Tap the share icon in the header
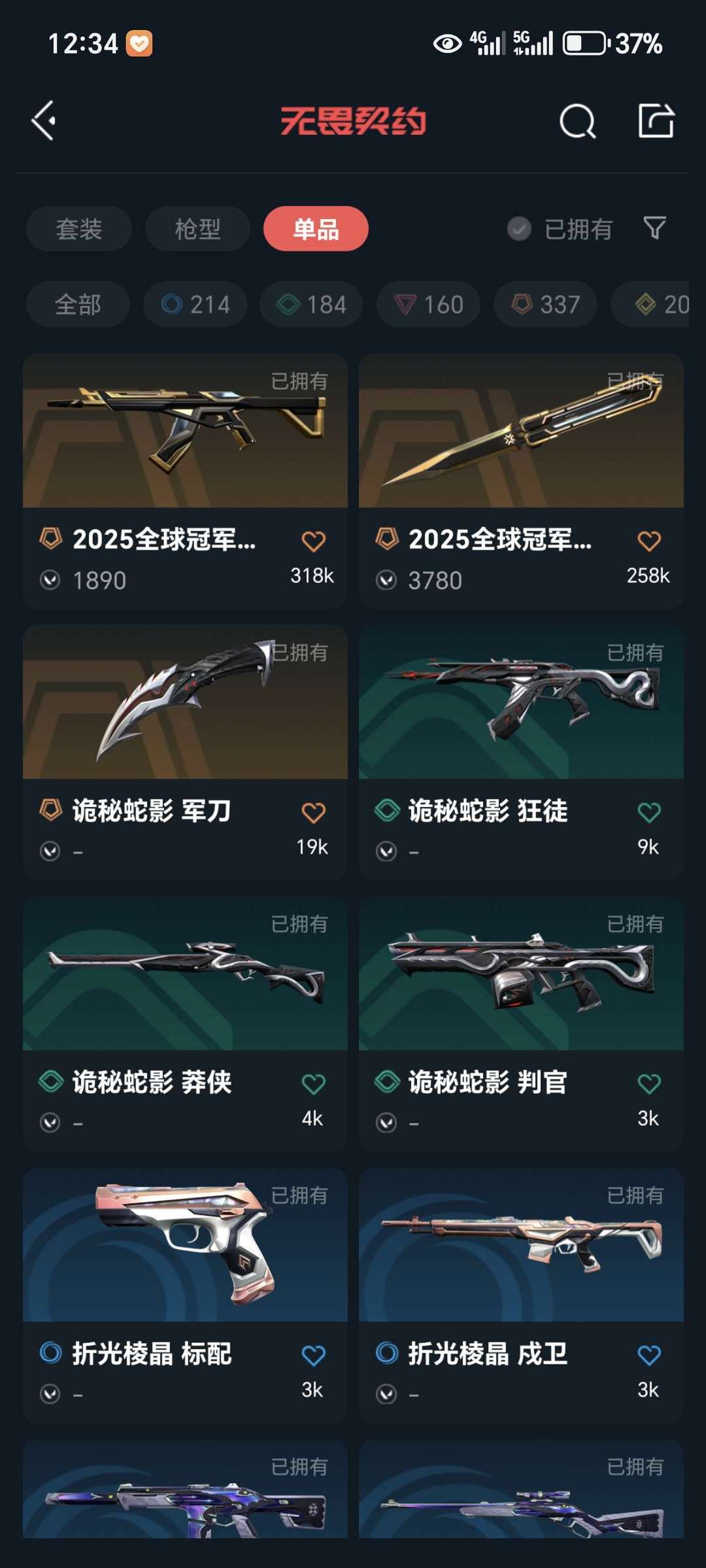This screenshot has width=706, height=1568. pos(656,120)
